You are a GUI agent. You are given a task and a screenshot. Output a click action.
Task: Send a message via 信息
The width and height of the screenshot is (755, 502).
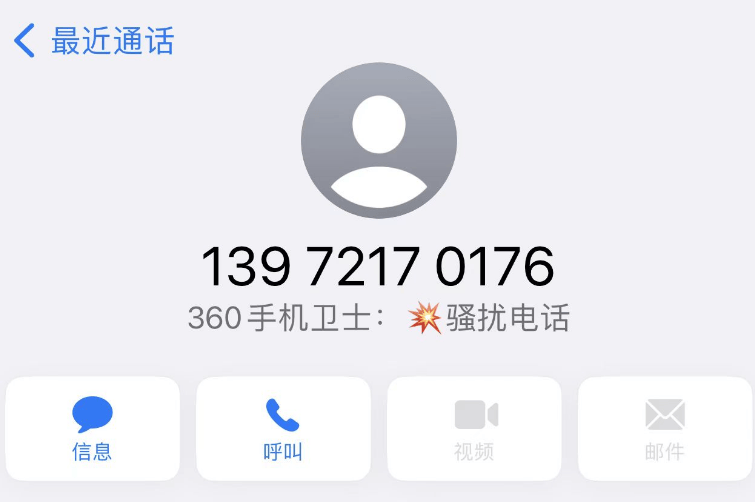click(92, 428)
